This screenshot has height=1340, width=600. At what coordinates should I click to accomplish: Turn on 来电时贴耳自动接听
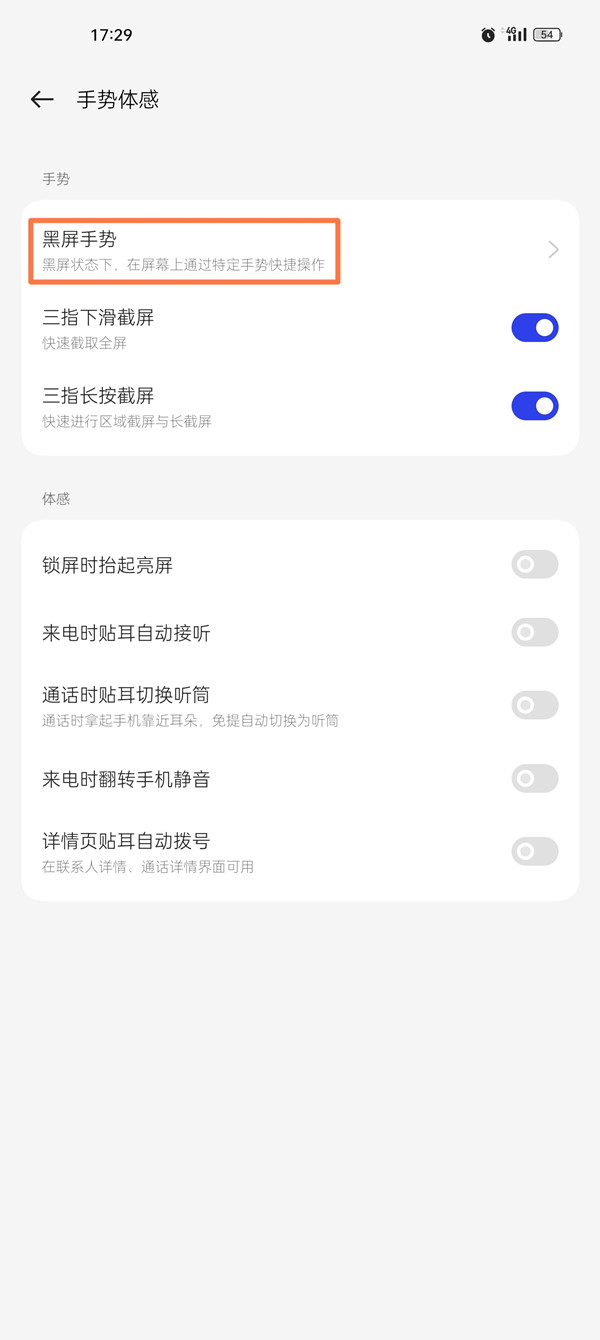(x=534, y=632)
